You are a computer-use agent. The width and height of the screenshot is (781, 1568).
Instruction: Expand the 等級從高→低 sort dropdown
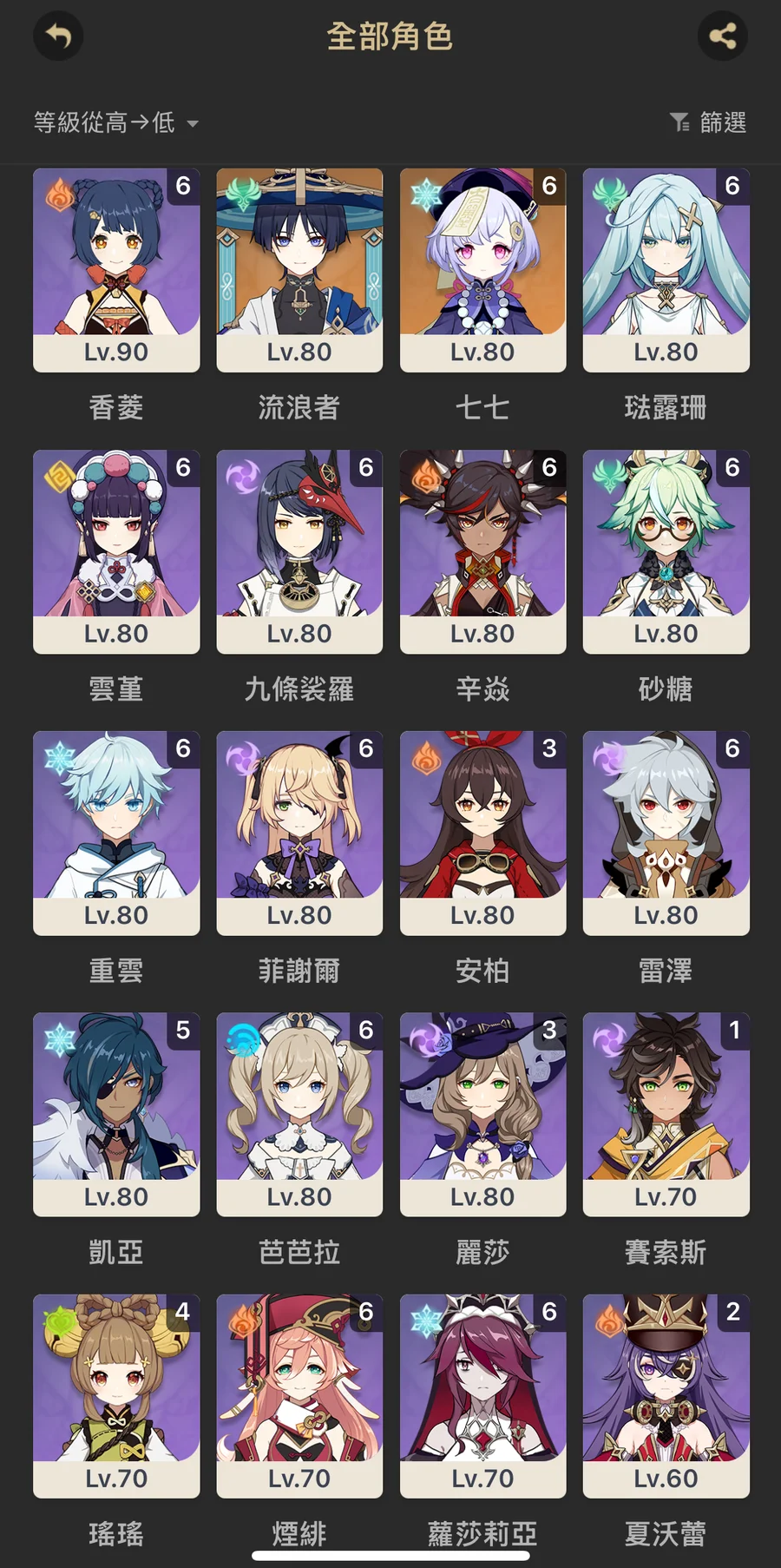(x=116, y=123)
